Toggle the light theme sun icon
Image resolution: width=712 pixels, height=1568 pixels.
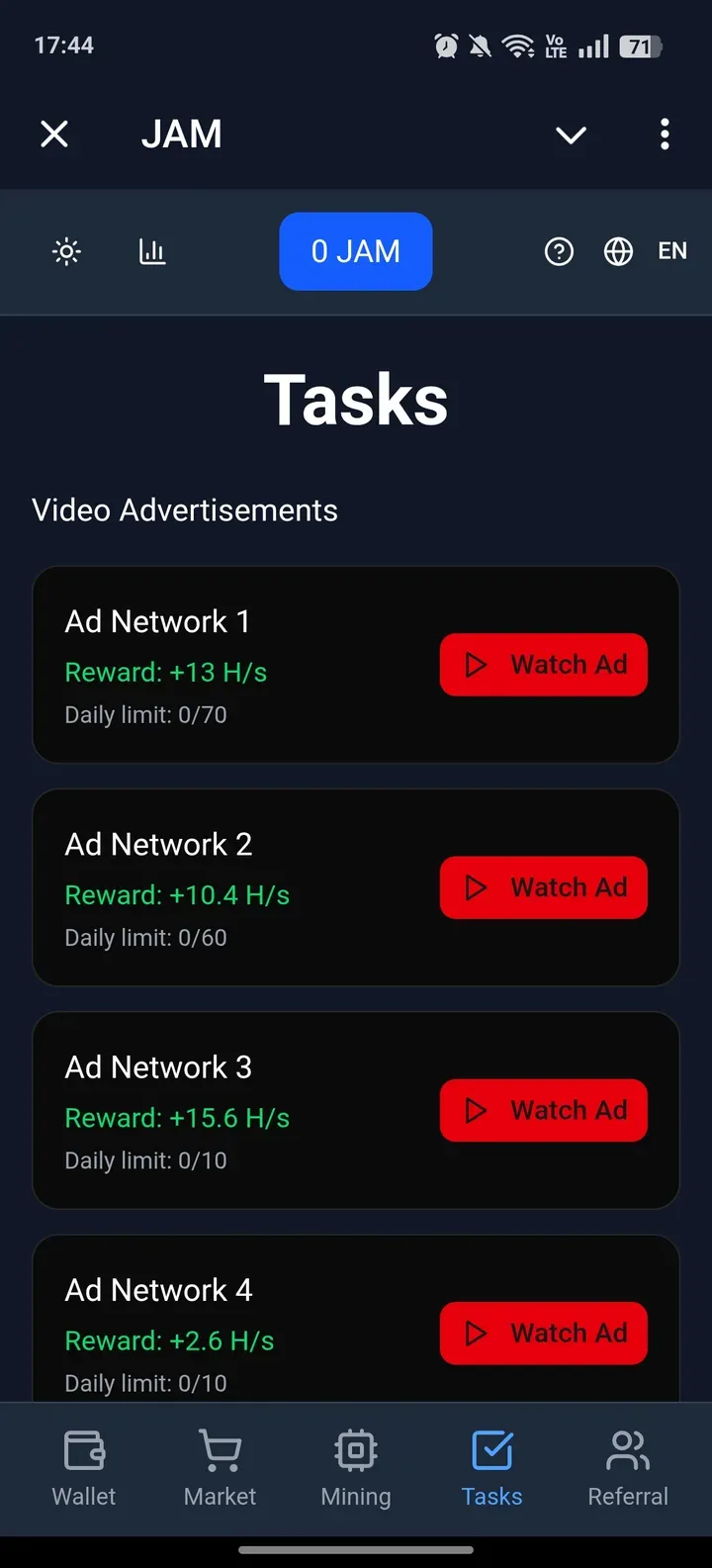pos(66,251)
